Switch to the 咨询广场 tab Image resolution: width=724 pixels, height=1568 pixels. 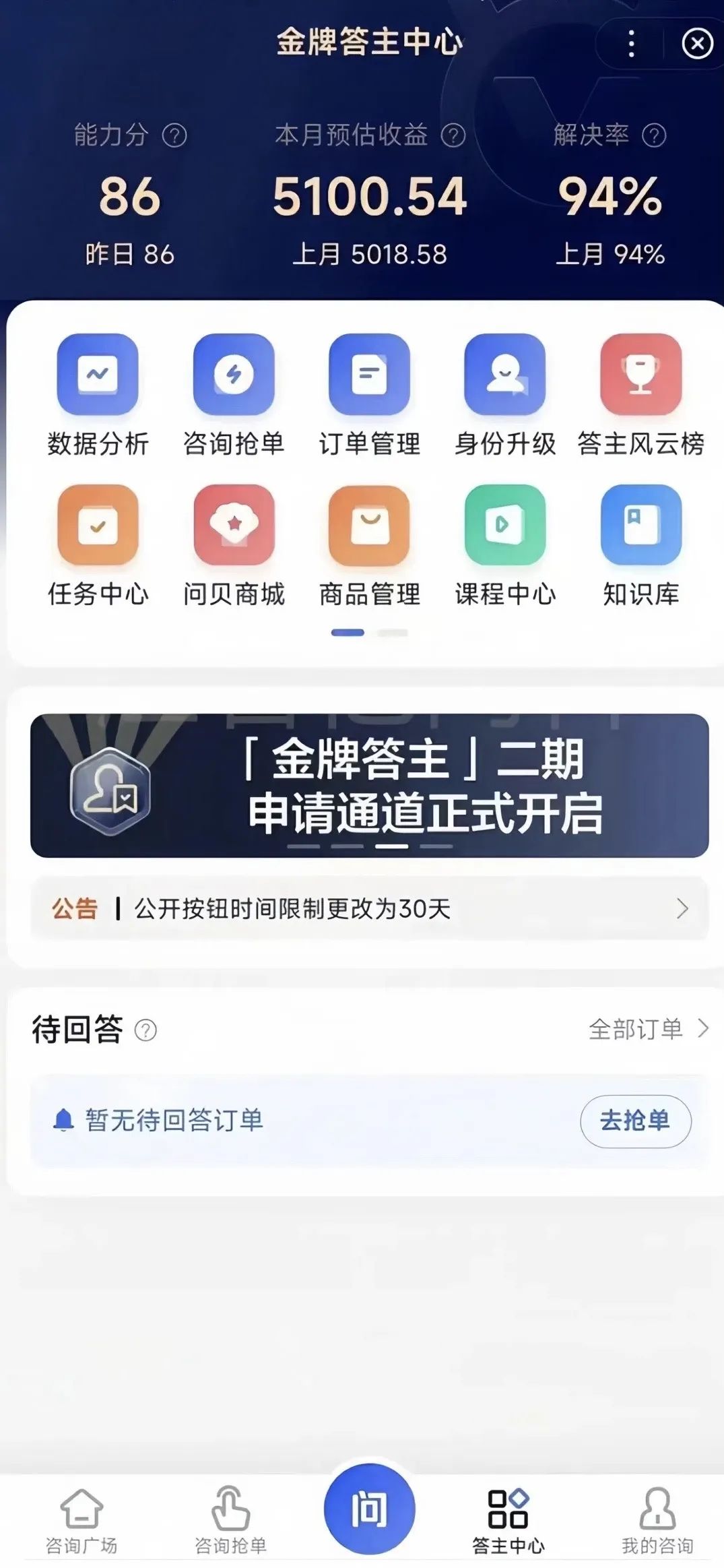click(81, 1522)
